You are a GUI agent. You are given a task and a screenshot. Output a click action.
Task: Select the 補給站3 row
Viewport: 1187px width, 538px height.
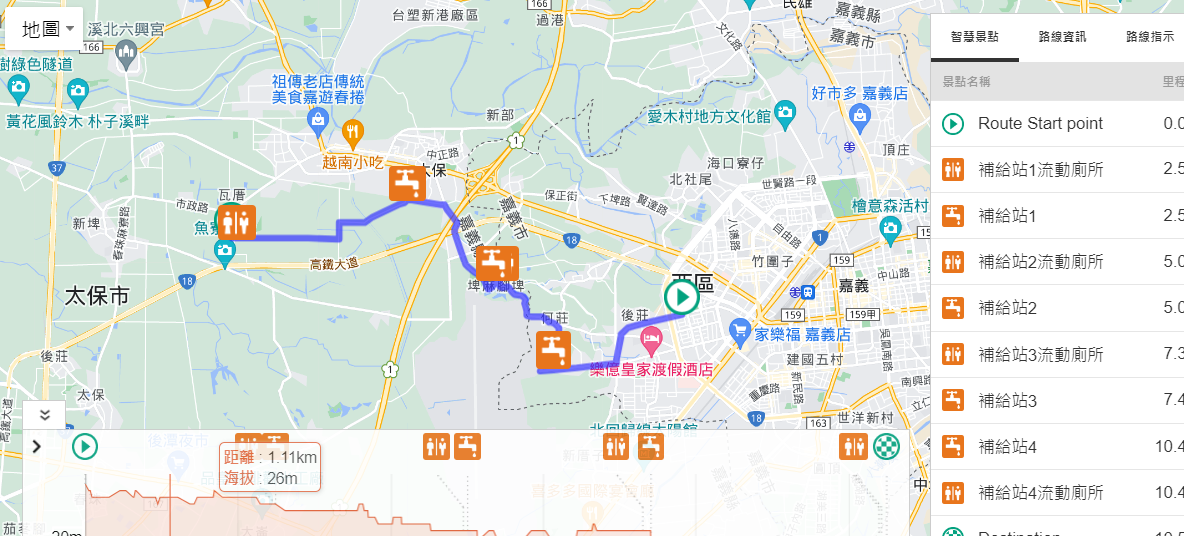coord(1007,400)
